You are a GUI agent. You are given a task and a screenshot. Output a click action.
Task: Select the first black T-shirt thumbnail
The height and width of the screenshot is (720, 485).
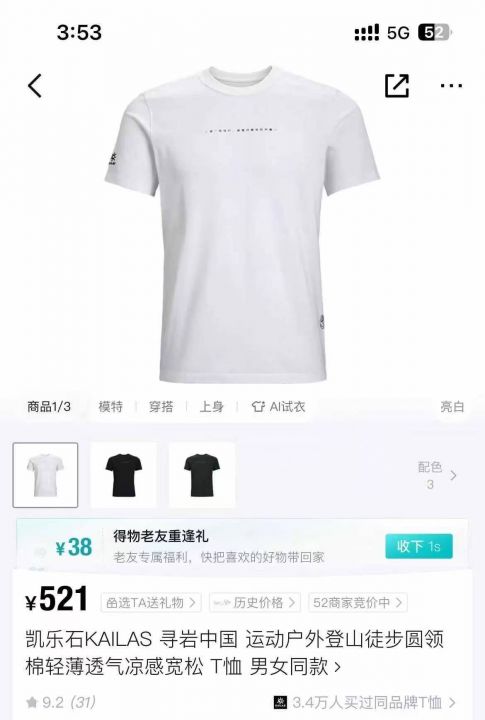pyautogui.click(x=124, y=475)
